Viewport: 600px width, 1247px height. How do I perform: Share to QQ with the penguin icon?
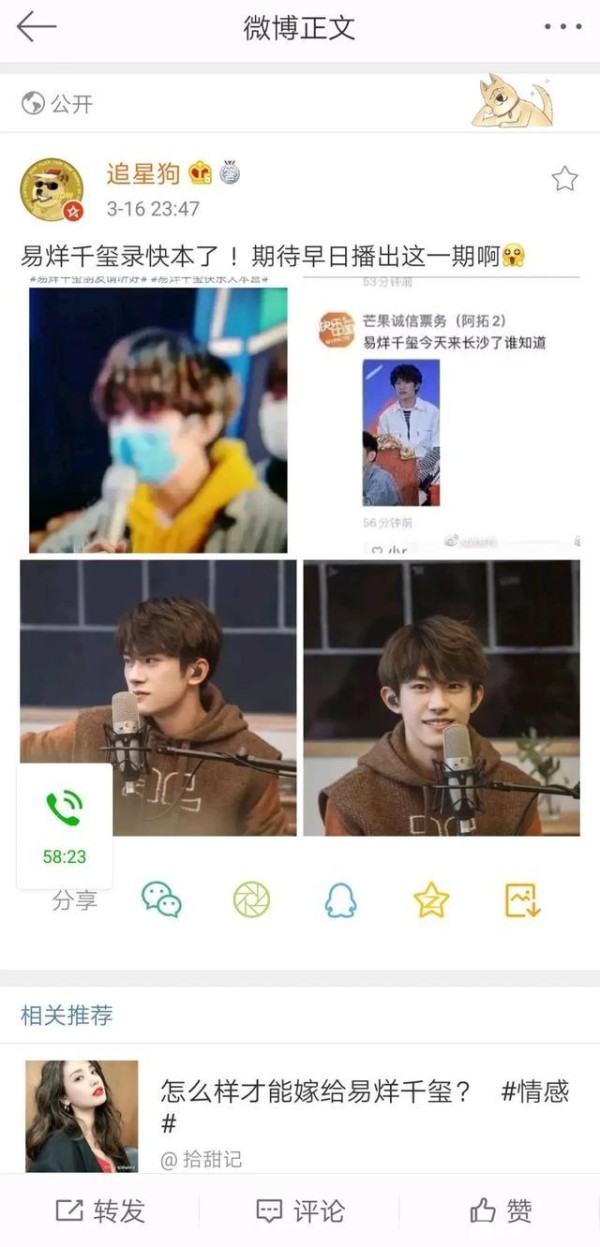(341, 899)
